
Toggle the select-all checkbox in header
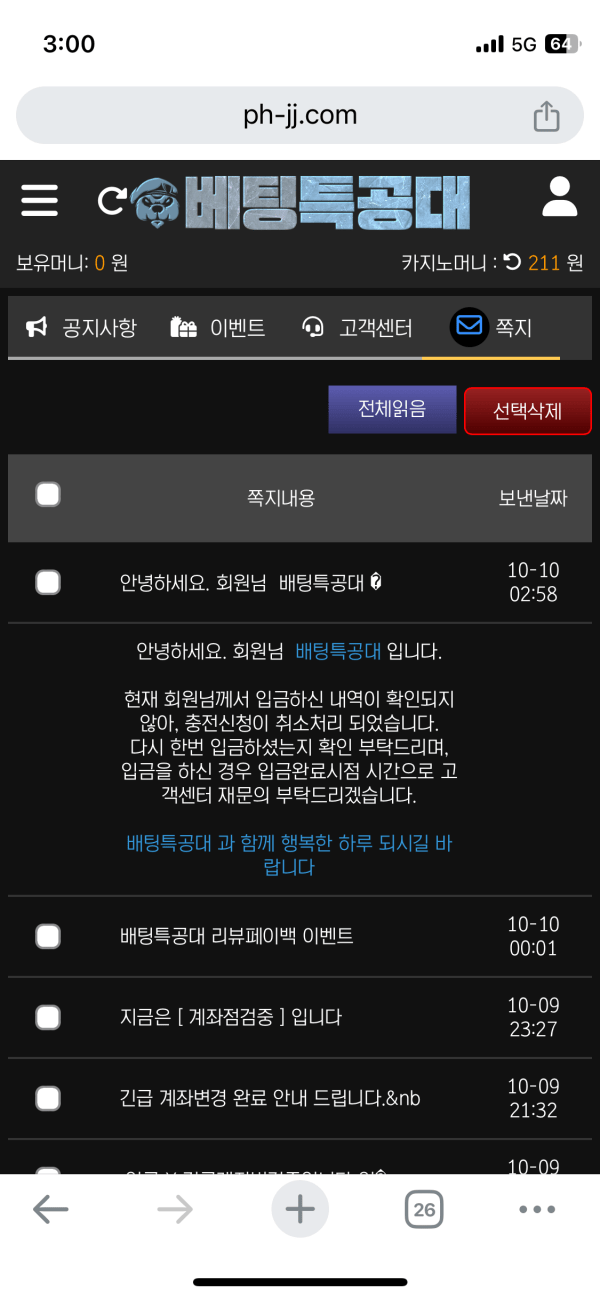48,495
